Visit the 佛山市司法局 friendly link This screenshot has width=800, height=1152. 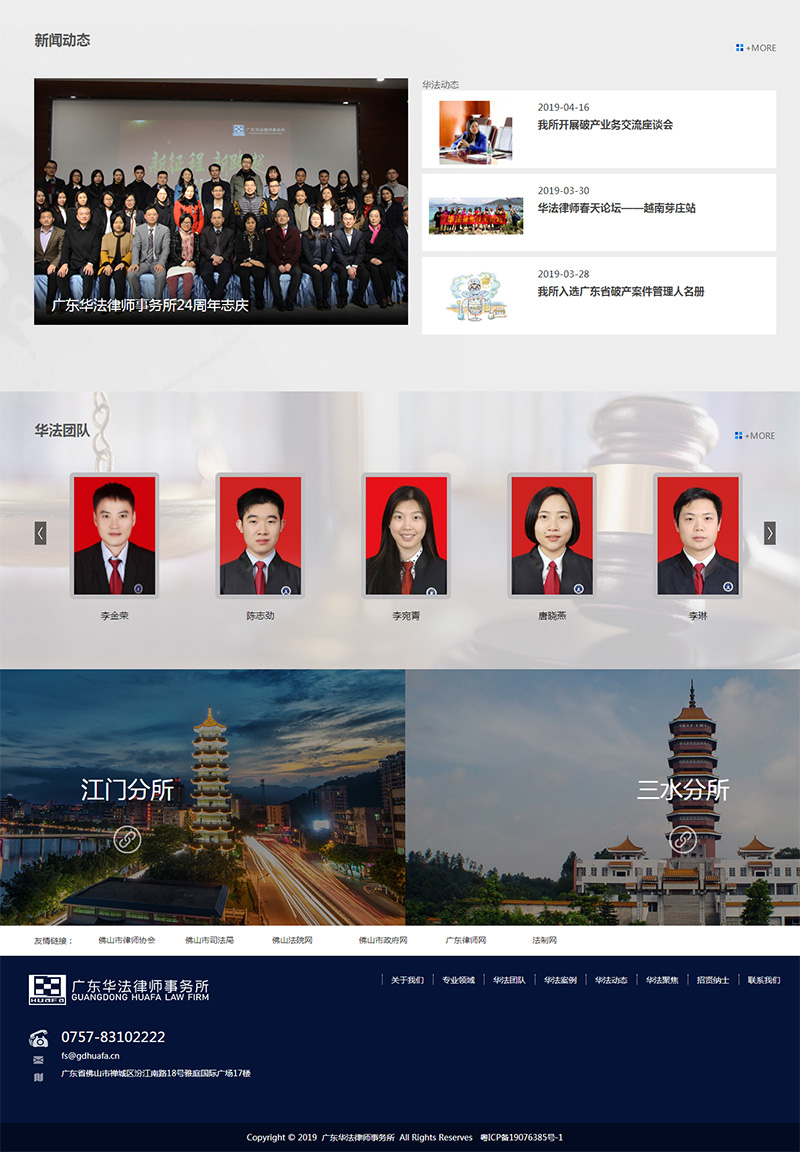click(209, 941)
